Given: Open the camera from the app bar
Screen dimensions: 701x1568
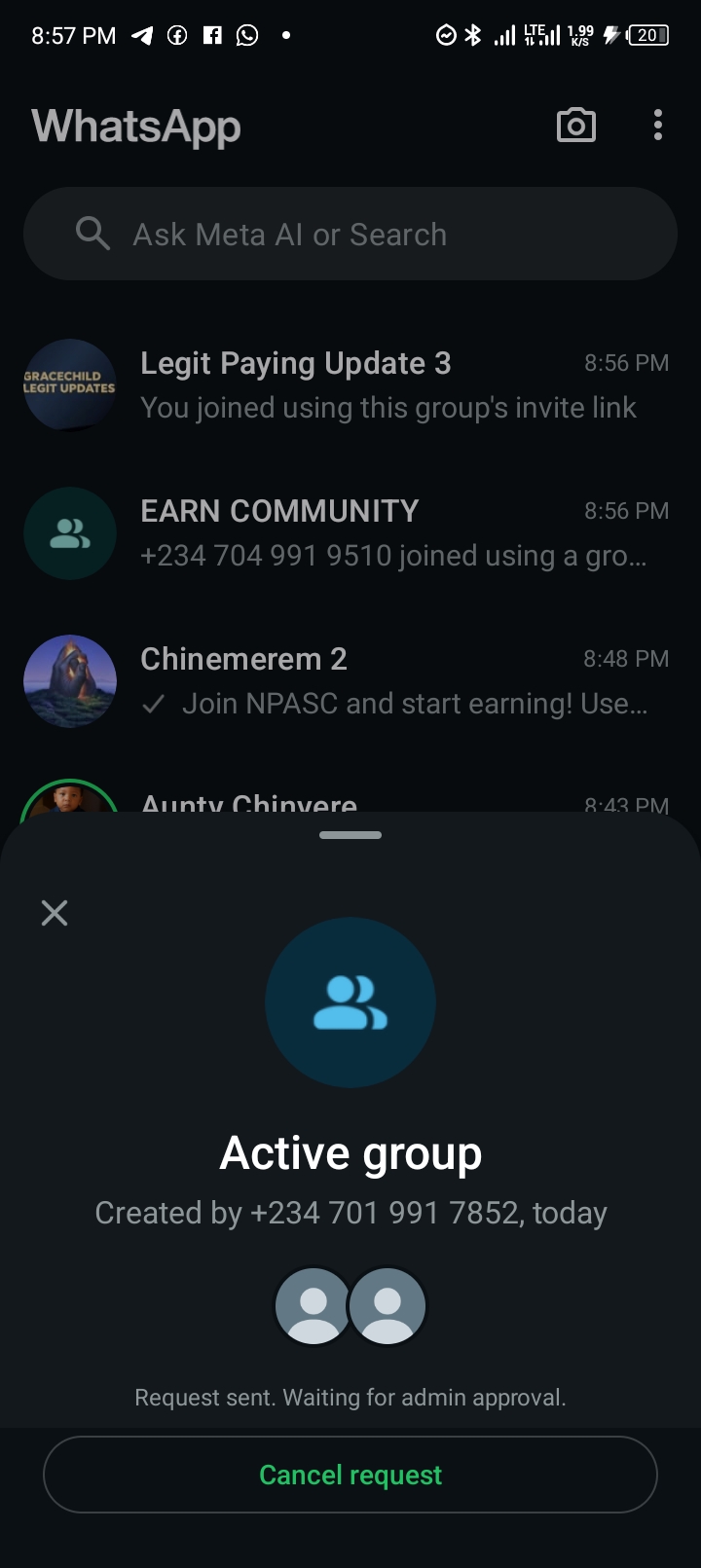Looking at the screenshot, I should (575, 126).
